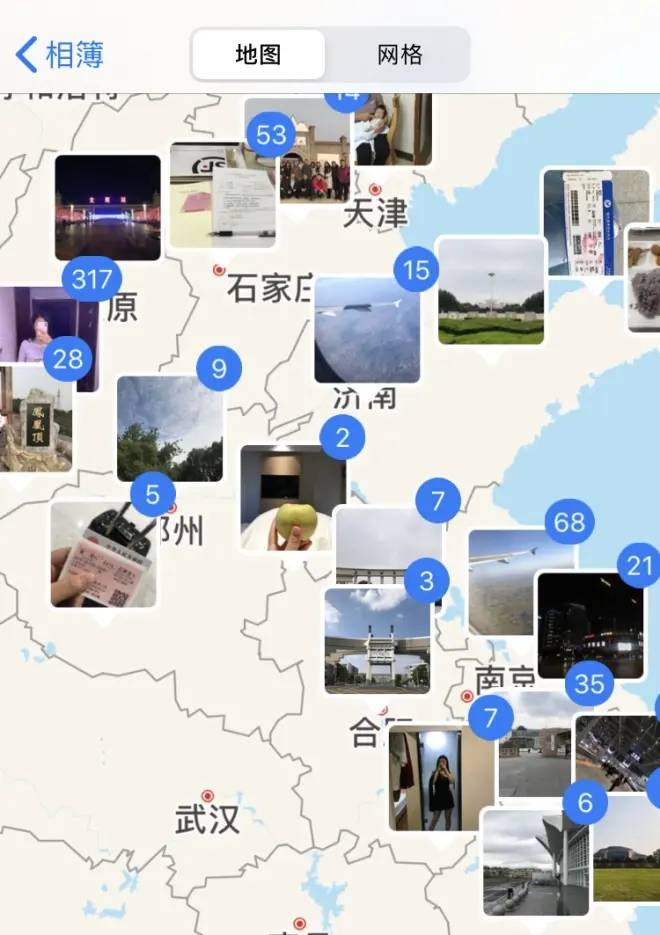Open the night building cluster with 35 photos

click(589, 625)
